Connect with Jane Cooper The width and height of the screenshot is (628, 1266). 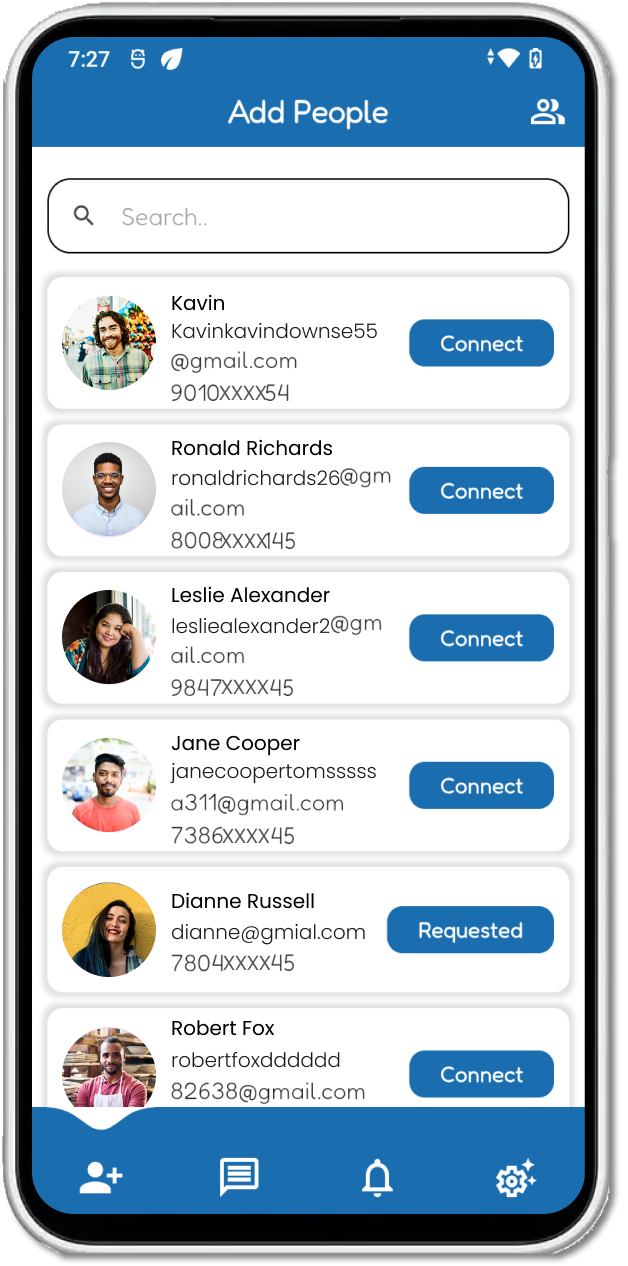click(x=481, y=786)
